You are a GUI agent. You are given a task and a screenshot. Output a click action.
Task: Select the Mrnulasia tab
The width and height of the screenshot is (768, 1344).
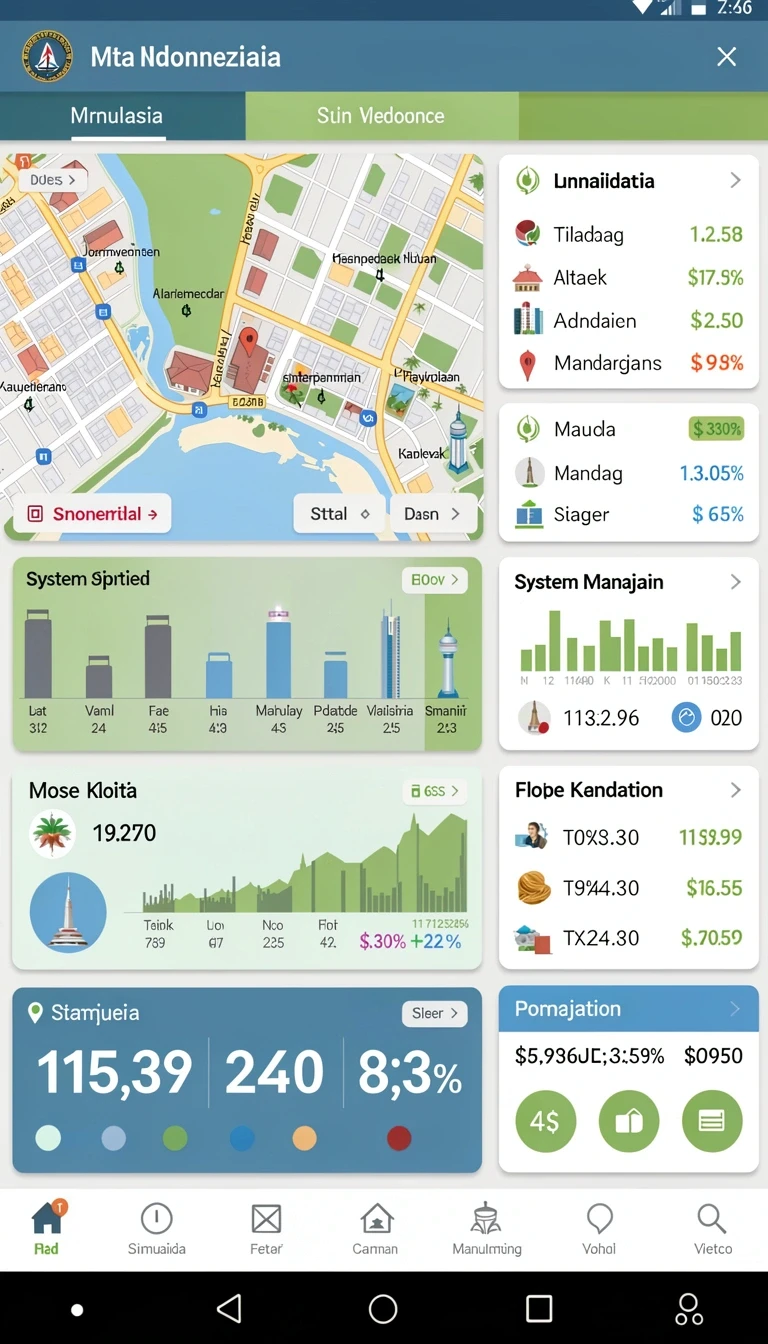pyautogui.click(x=117, y=116)
